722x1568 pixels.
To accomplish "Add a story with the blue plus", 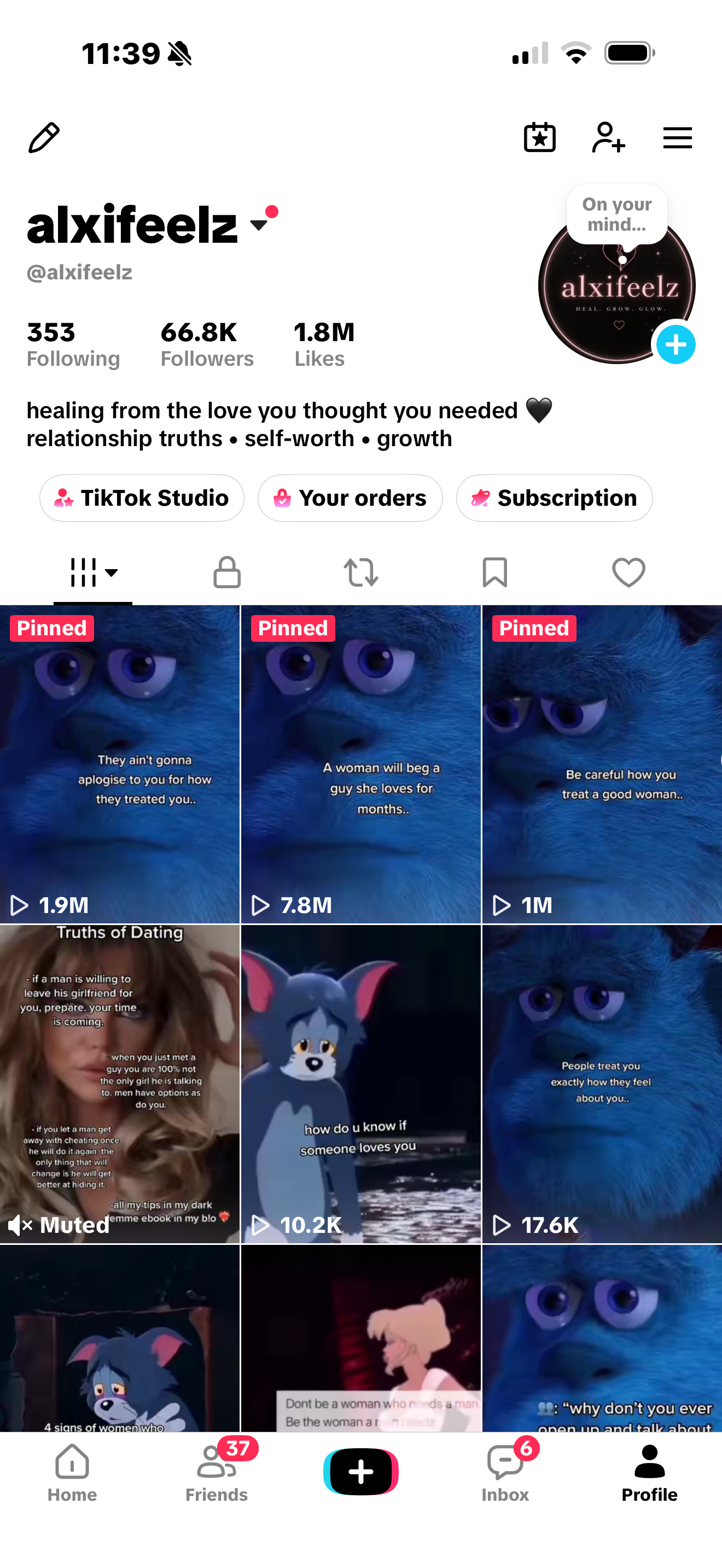I will pos(676,344).
